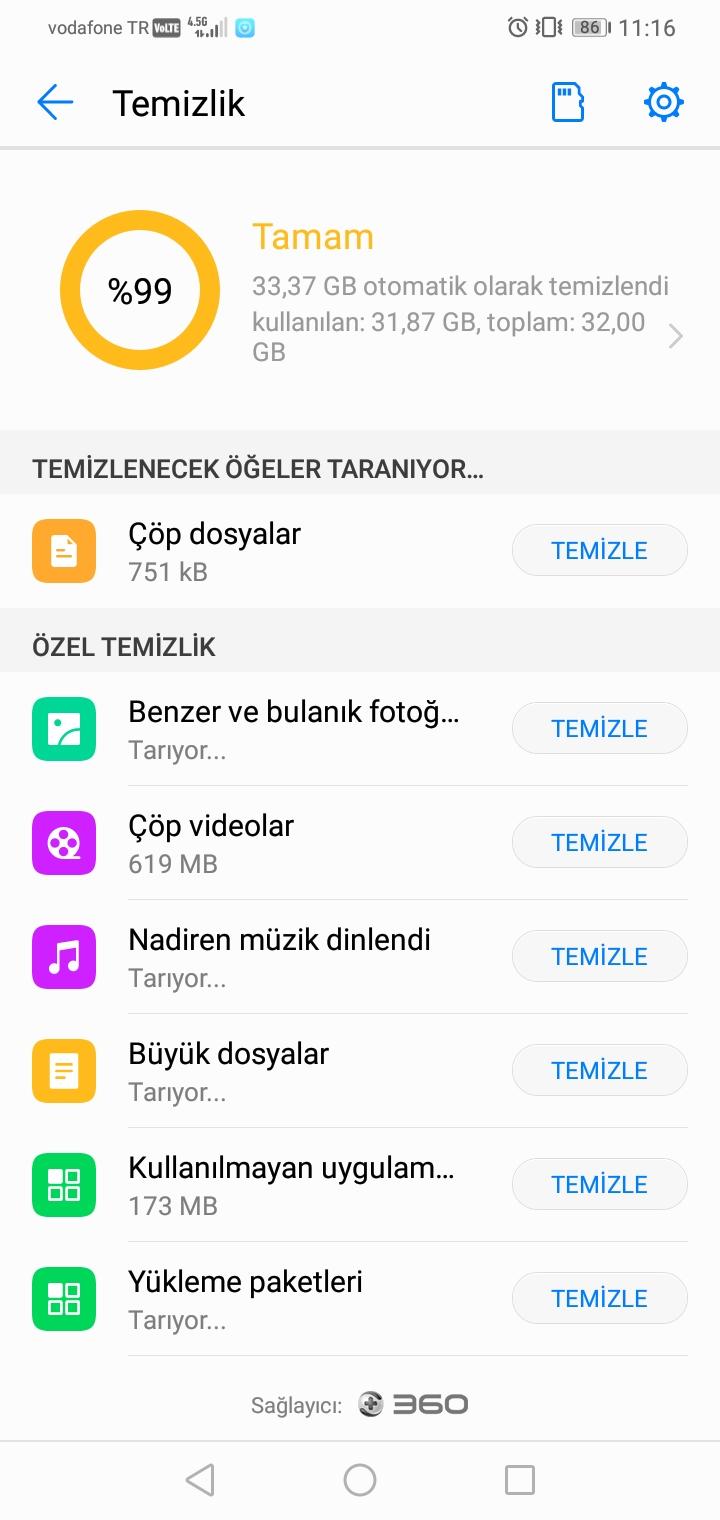This screenshot has height=1520, width=720.
Task: Open the Temizlik settings gear
Action: (664, 102)
